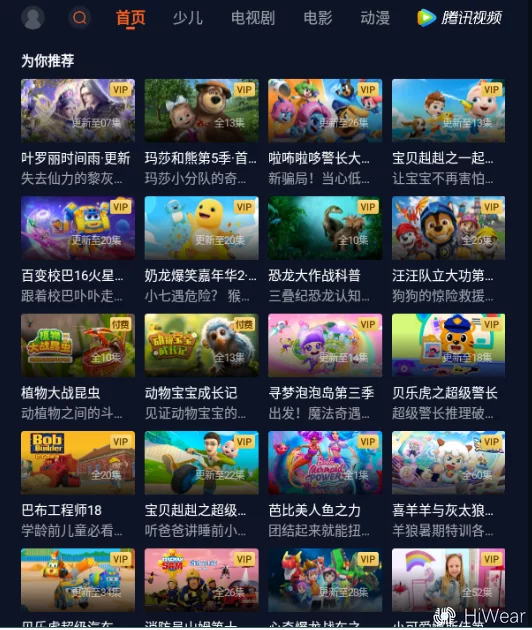Open the search icon
The image size is (532, 630).
80,18
